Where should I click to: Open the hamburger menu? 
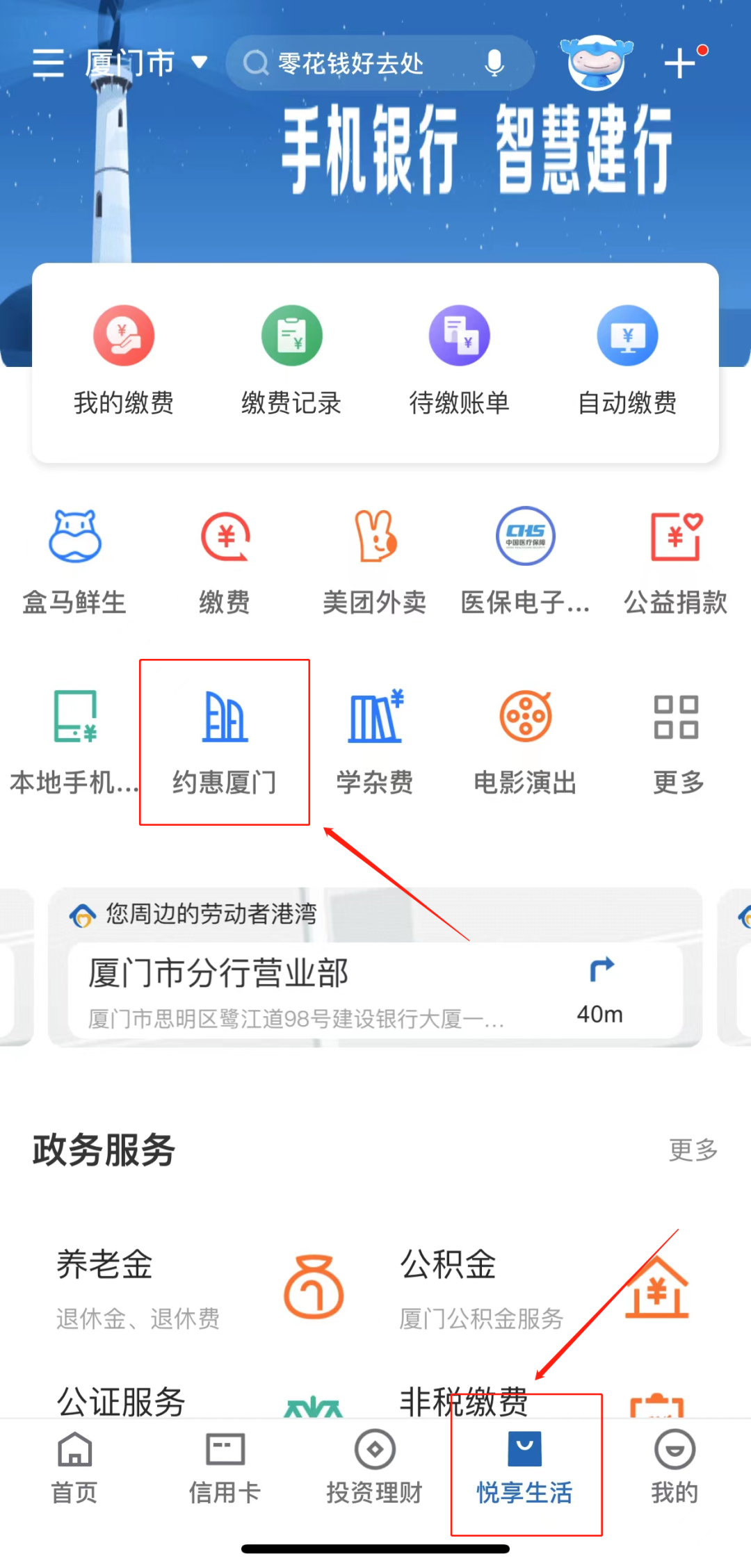click(x=48, y=63)
